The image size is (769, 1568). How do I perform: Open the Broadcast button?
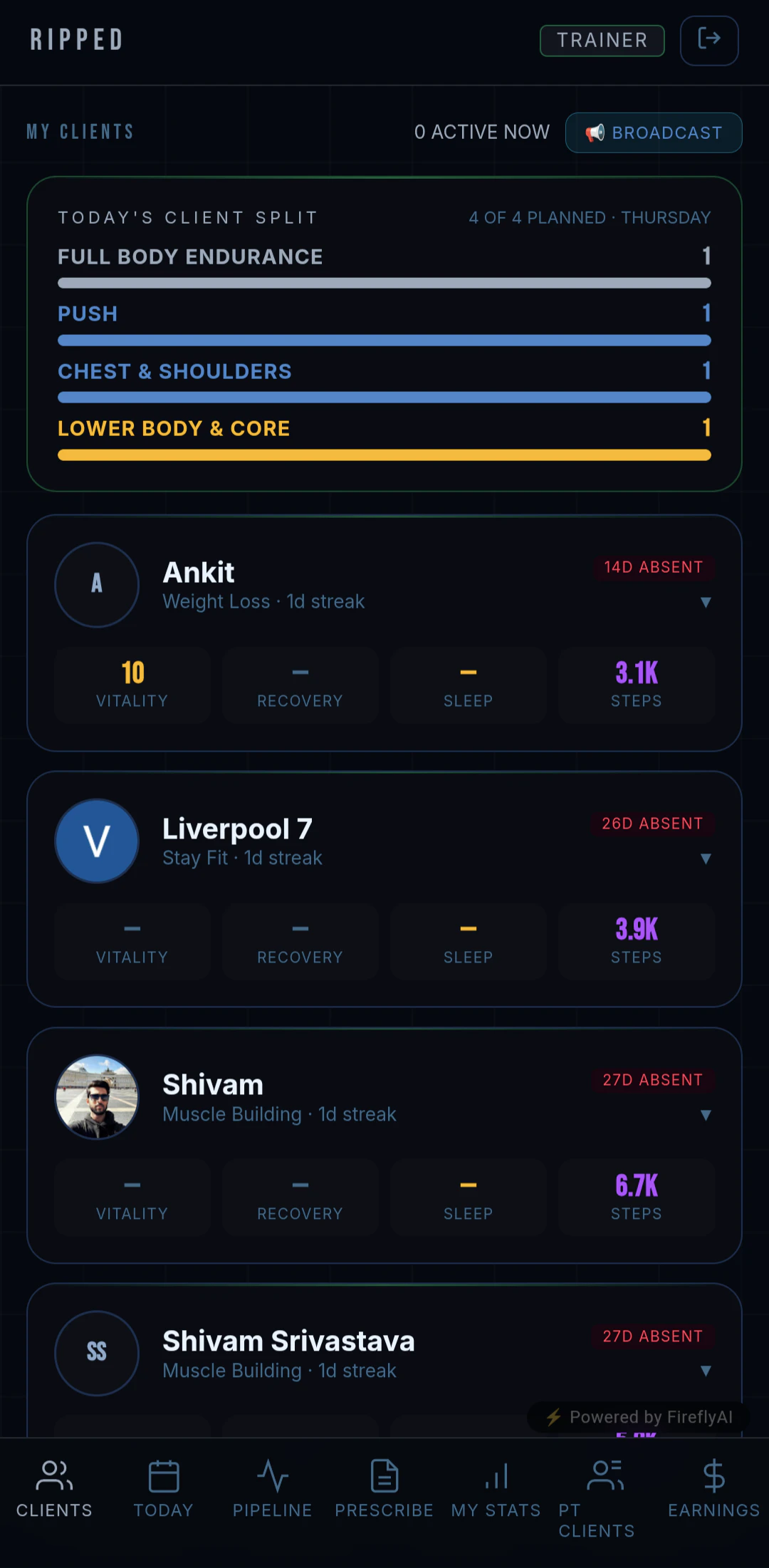tap(654, 133)
